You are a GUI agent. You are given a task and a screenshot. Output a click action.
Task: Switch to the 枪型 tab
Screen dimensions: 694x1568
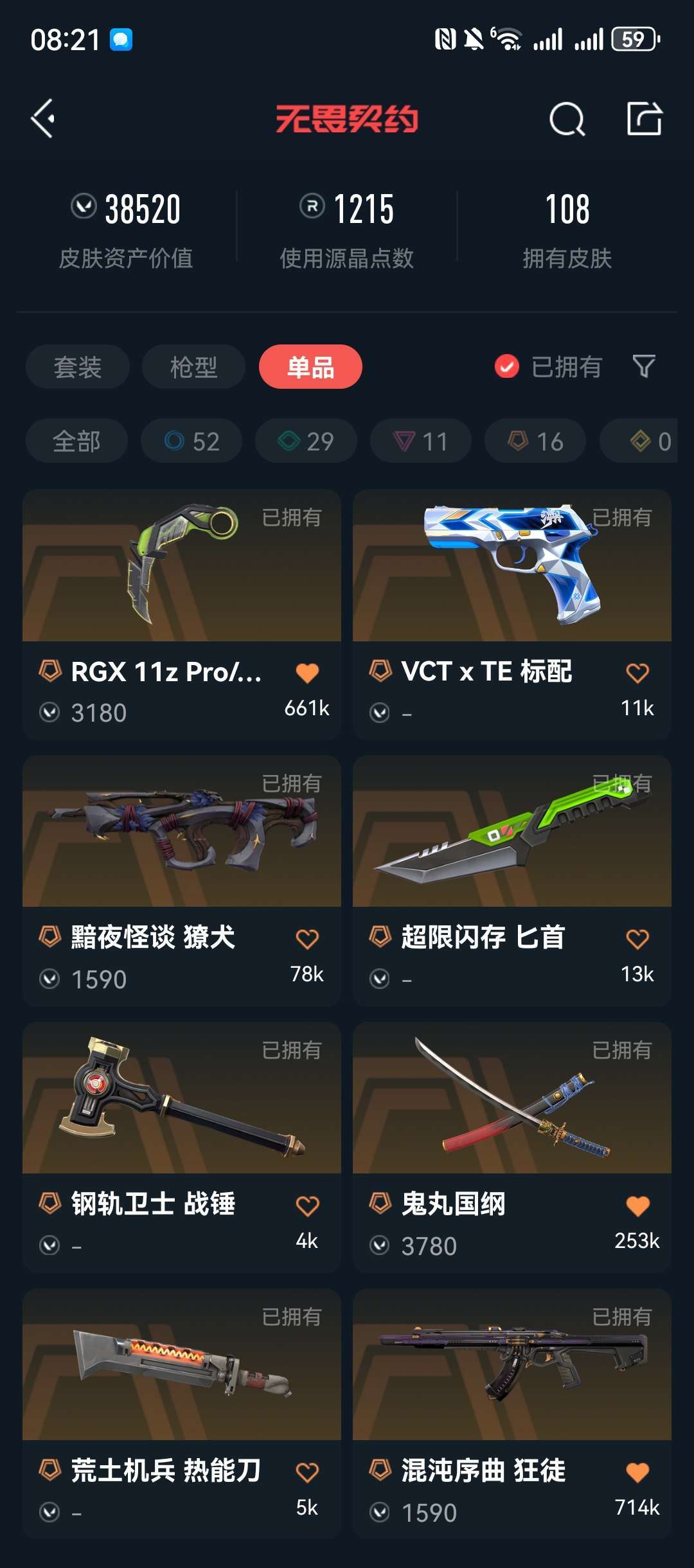(193, 367)
